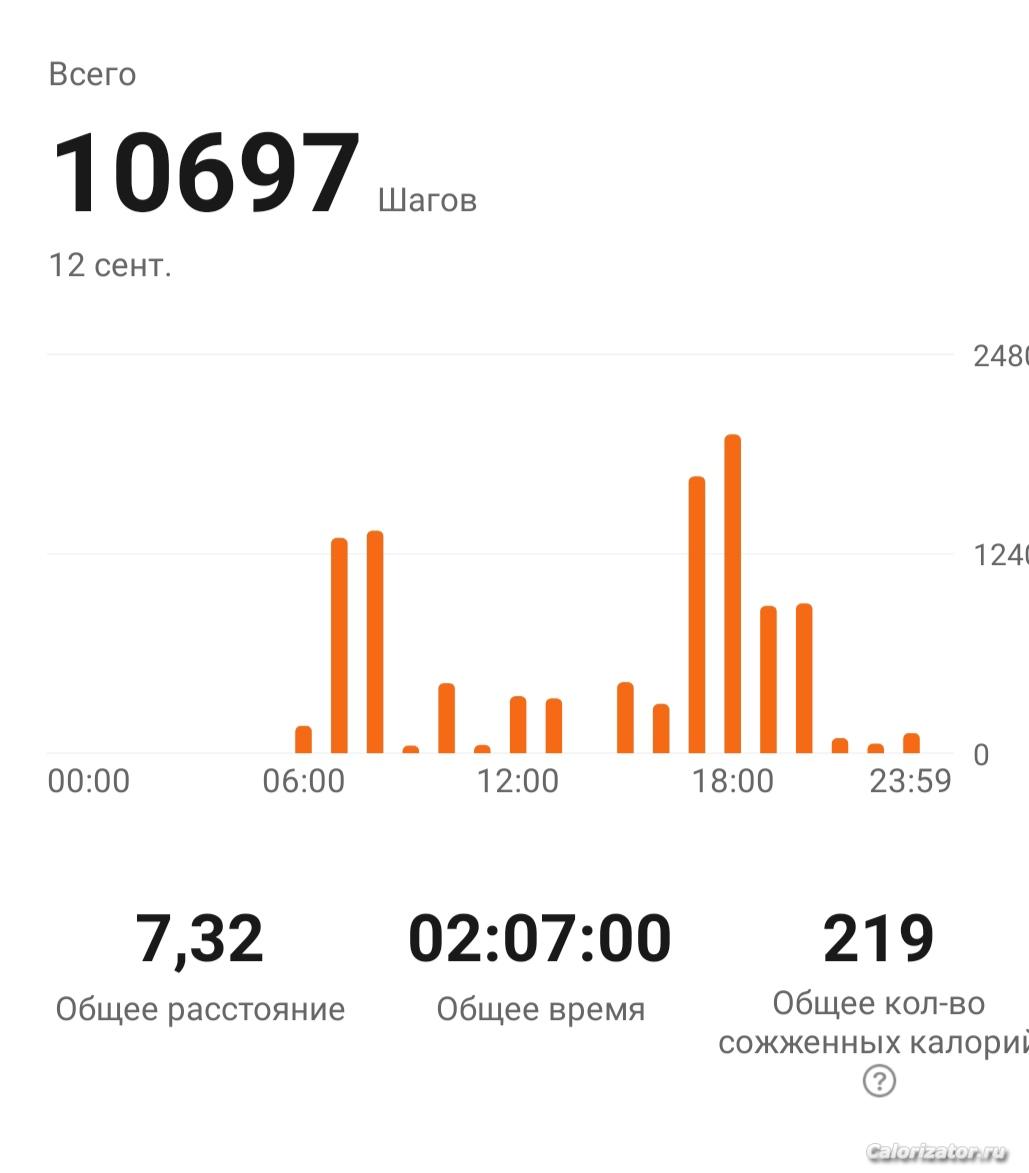The width and height of the screenshot is (1029, 1173).
Task: Select the tallest bar at 18:00
Action: coord(732,595)
